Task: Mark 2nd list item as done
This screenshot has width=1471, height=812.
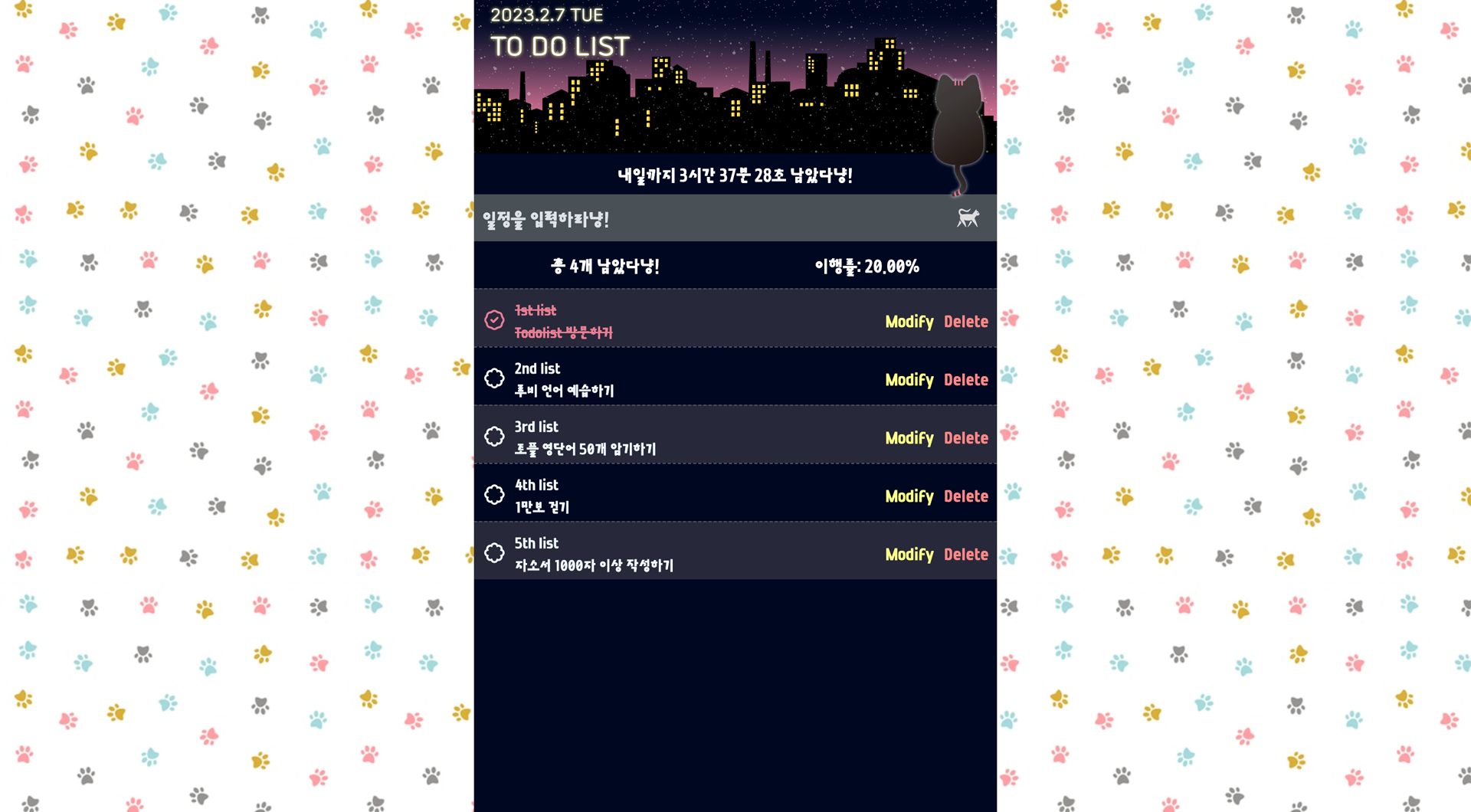Action: tap(494, 378)
